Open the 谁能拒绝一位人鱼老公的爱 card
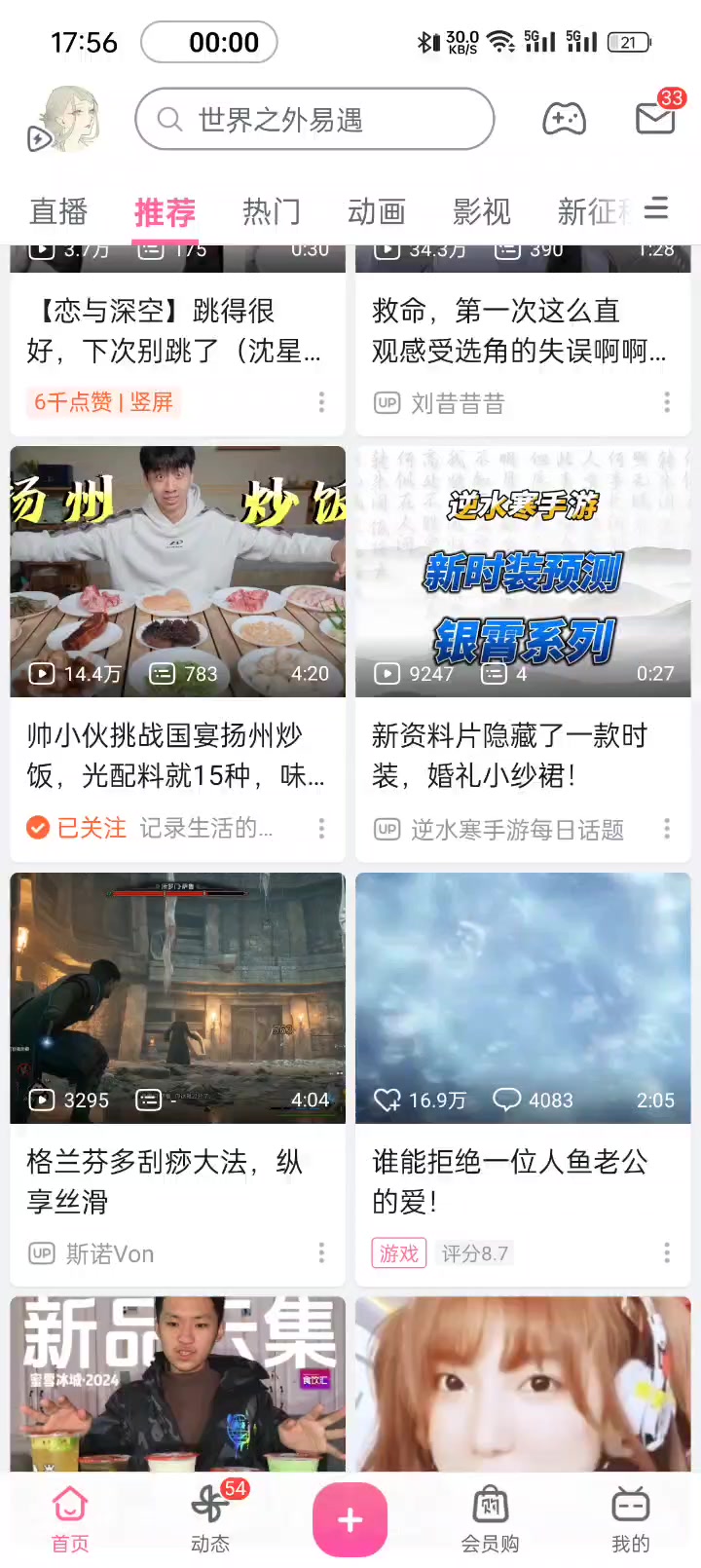 (523, 997)
